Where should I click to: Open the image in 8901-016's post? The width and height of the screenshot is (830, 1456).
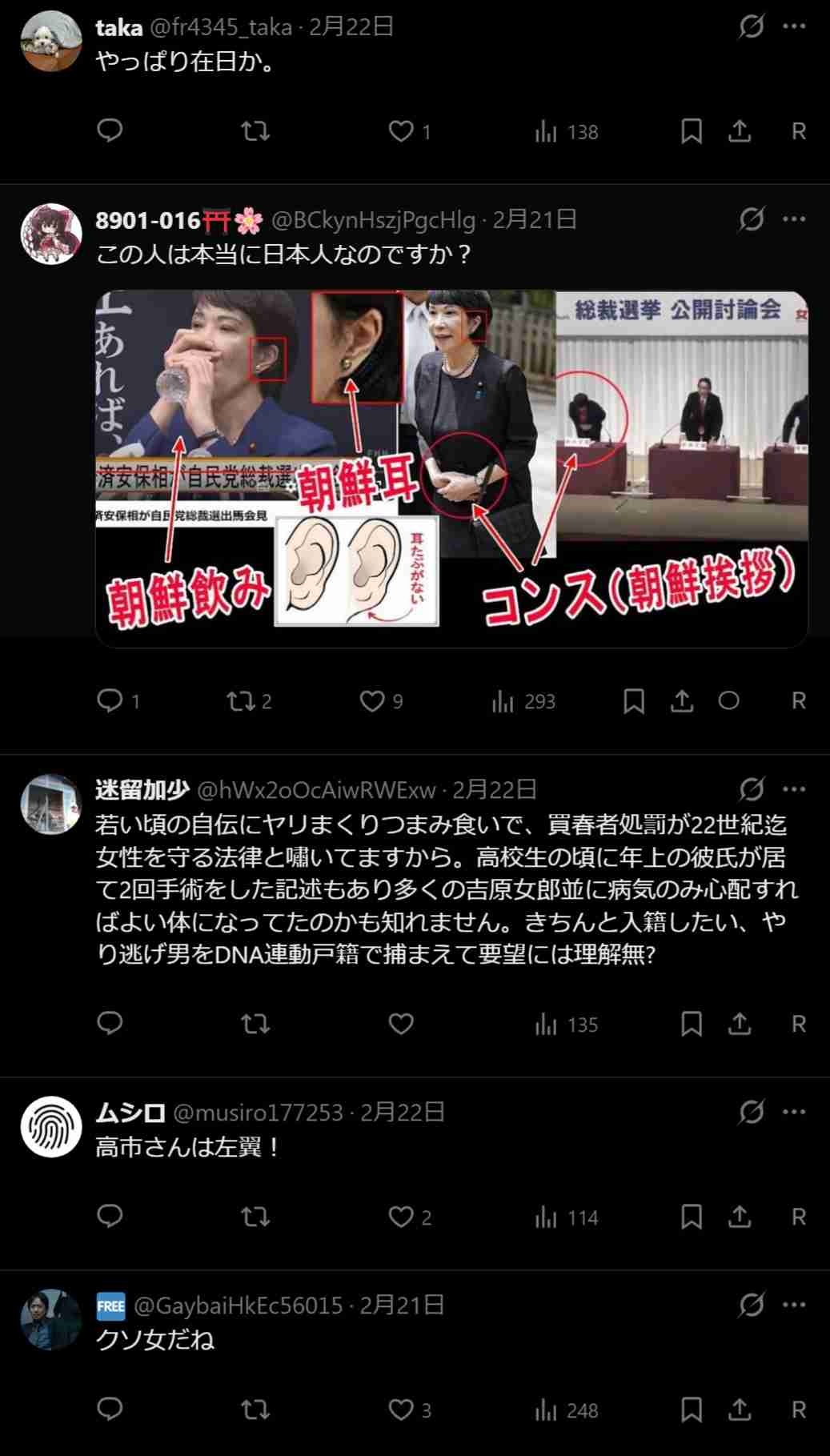(x=451, y=468)
